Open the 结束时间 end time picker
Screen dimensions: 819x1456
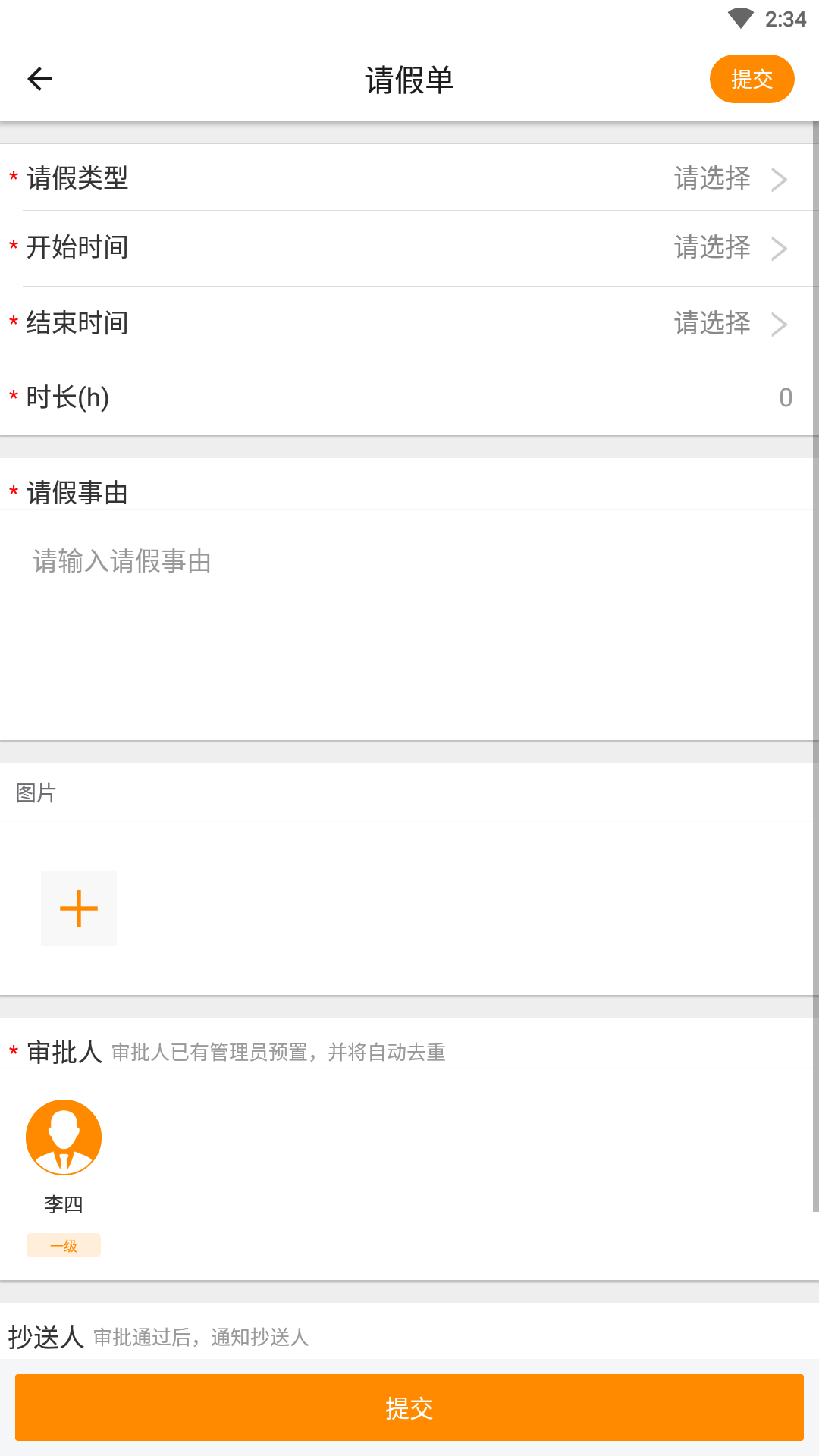coord(409,324)
